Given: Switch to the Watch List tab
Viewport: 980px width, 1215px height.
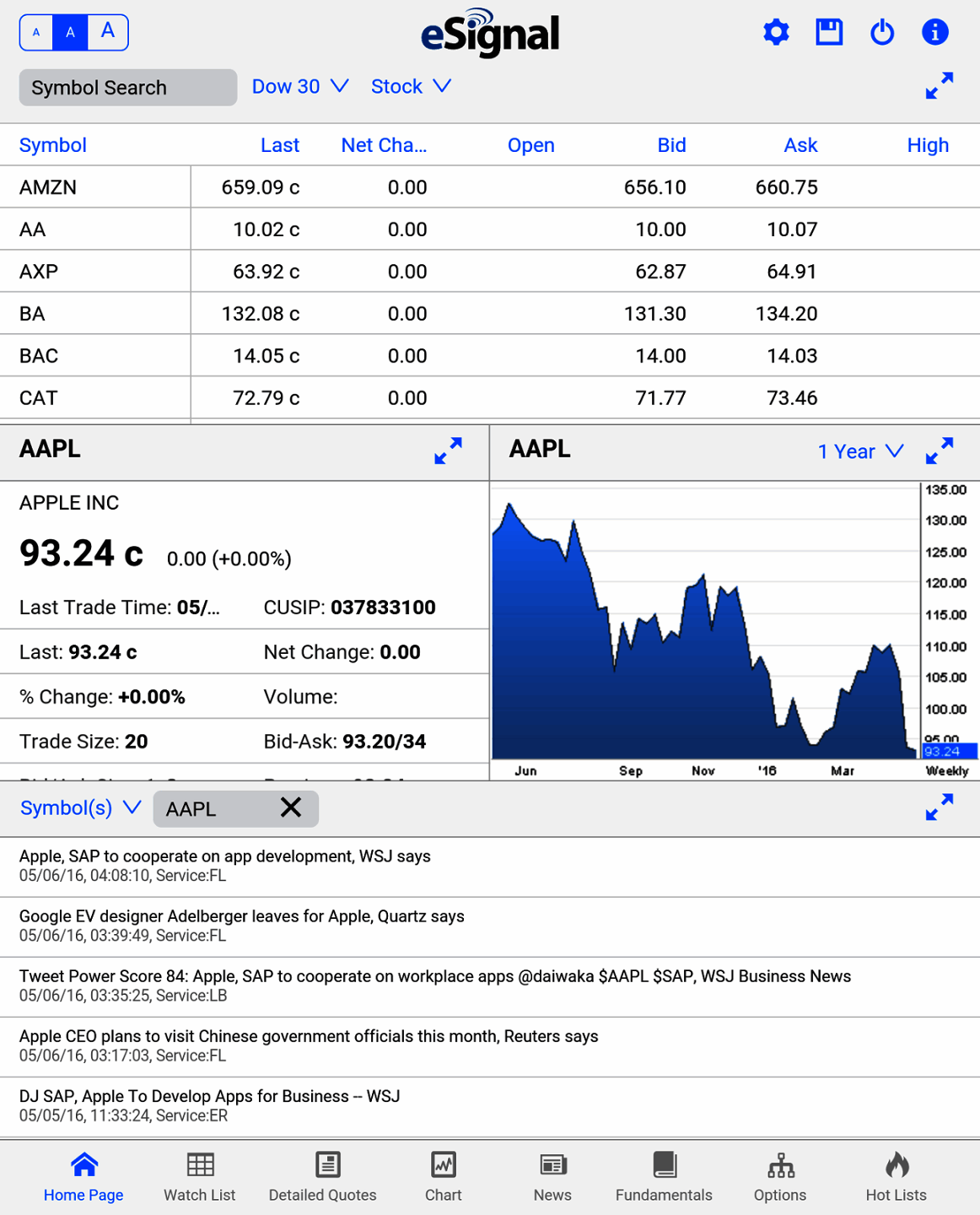Looking at the screenshot, I should tap(200, 1177).
